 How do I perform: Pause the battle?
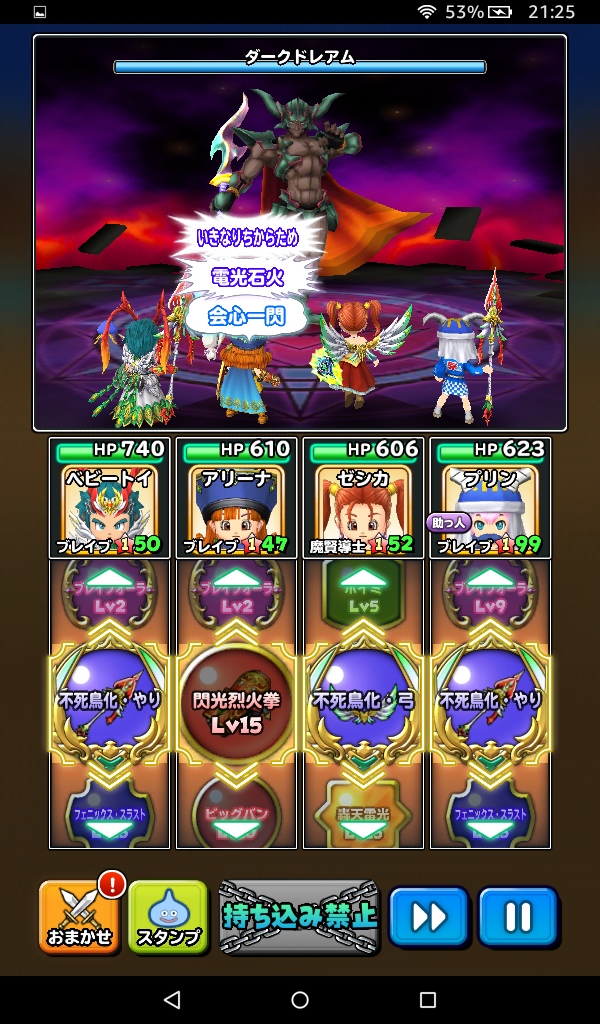(517, 916)
